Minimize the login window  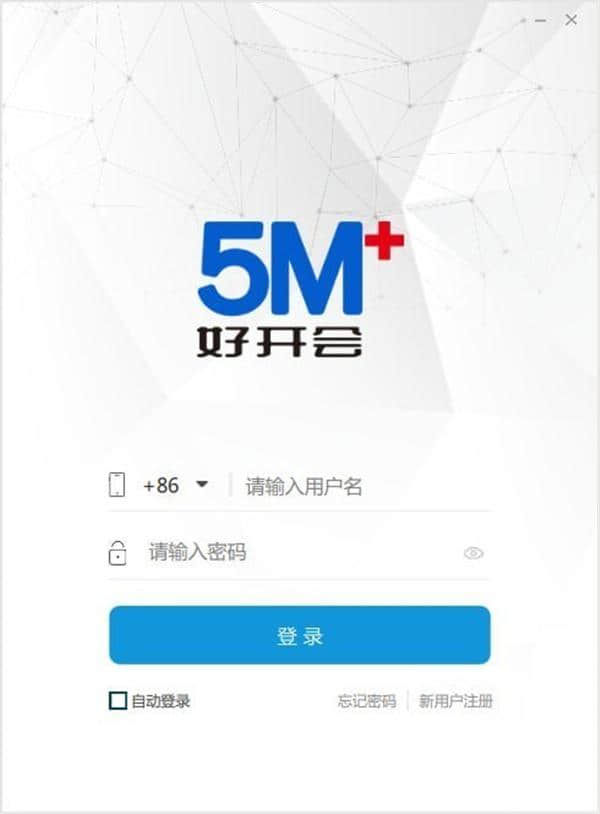point(541,20)
